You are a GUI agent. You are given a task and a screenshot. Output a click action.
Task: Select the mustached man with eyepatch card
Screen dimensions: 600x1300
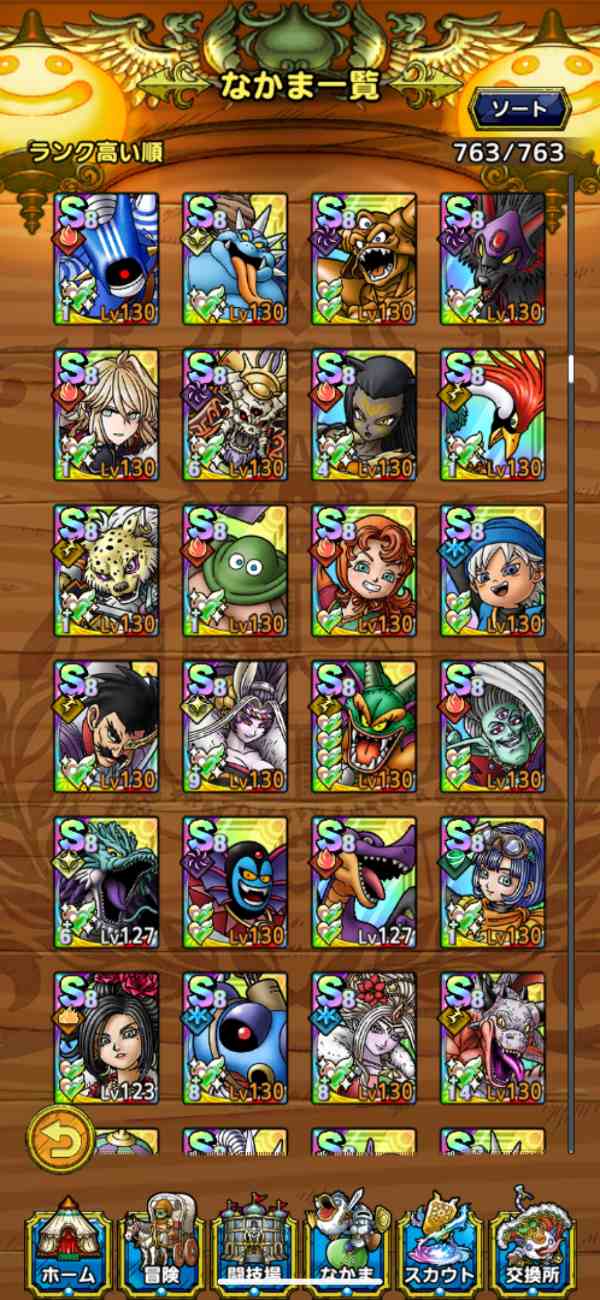[x=106, y=726]
